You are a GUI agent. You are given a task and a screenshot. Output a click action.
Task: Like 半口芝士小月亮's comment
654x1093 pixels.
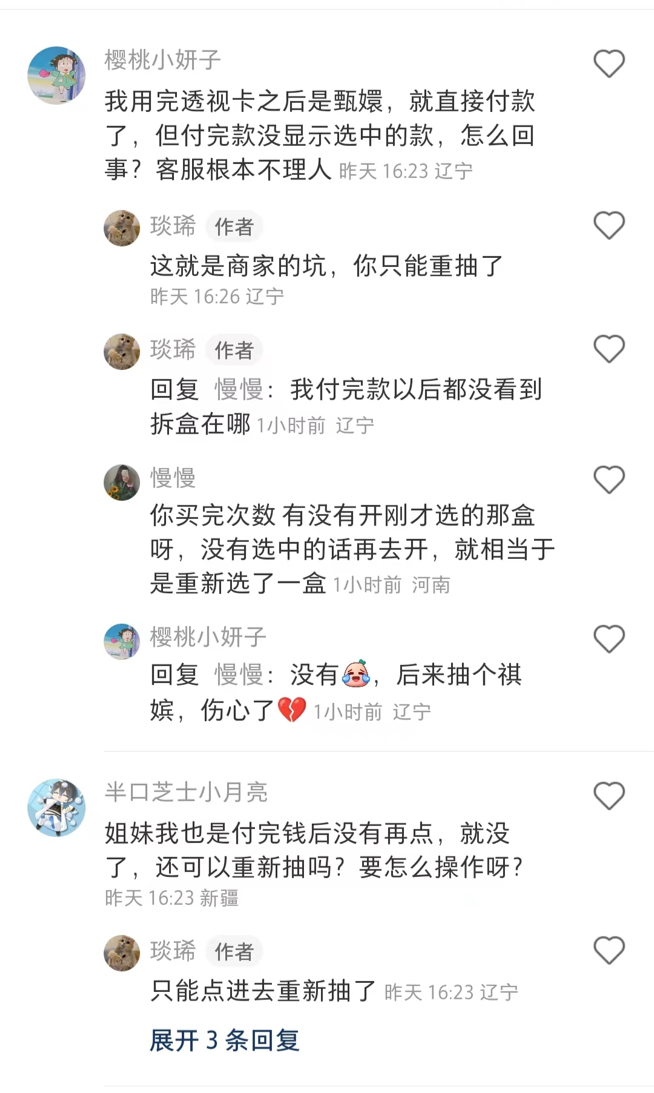(x=609, y=796)
